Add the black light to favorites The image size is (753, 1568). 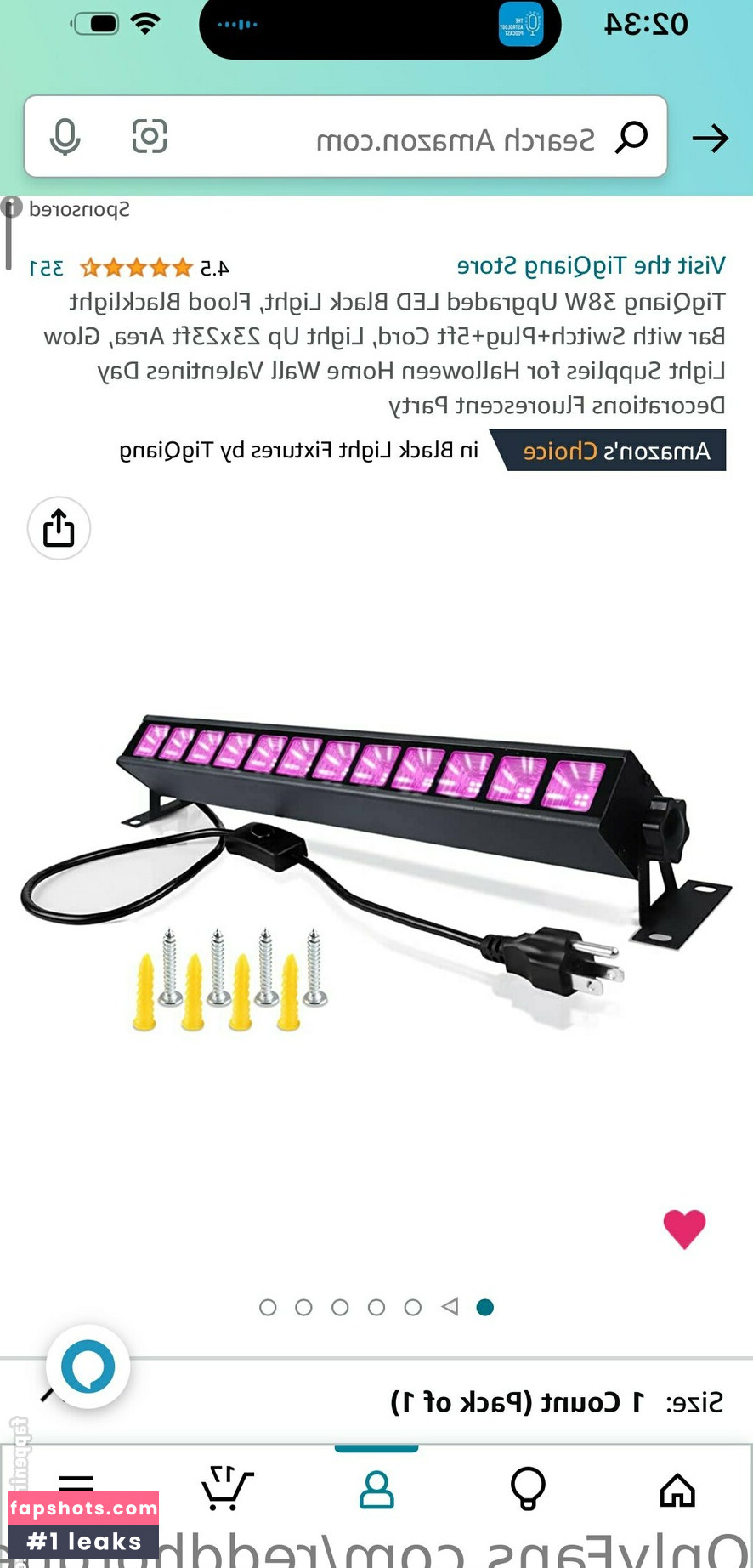(684, 1229)
